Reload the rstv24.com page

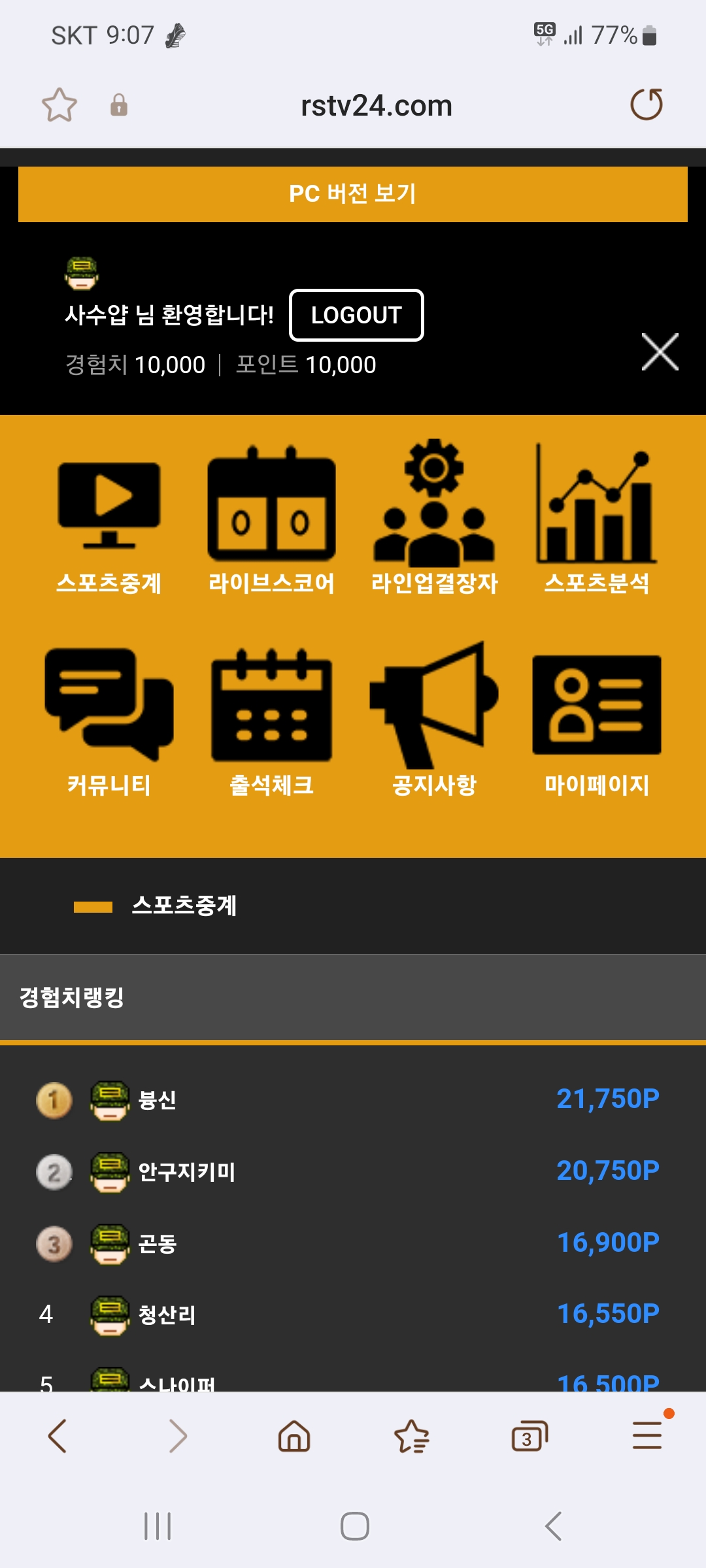[x=646, y=105]
